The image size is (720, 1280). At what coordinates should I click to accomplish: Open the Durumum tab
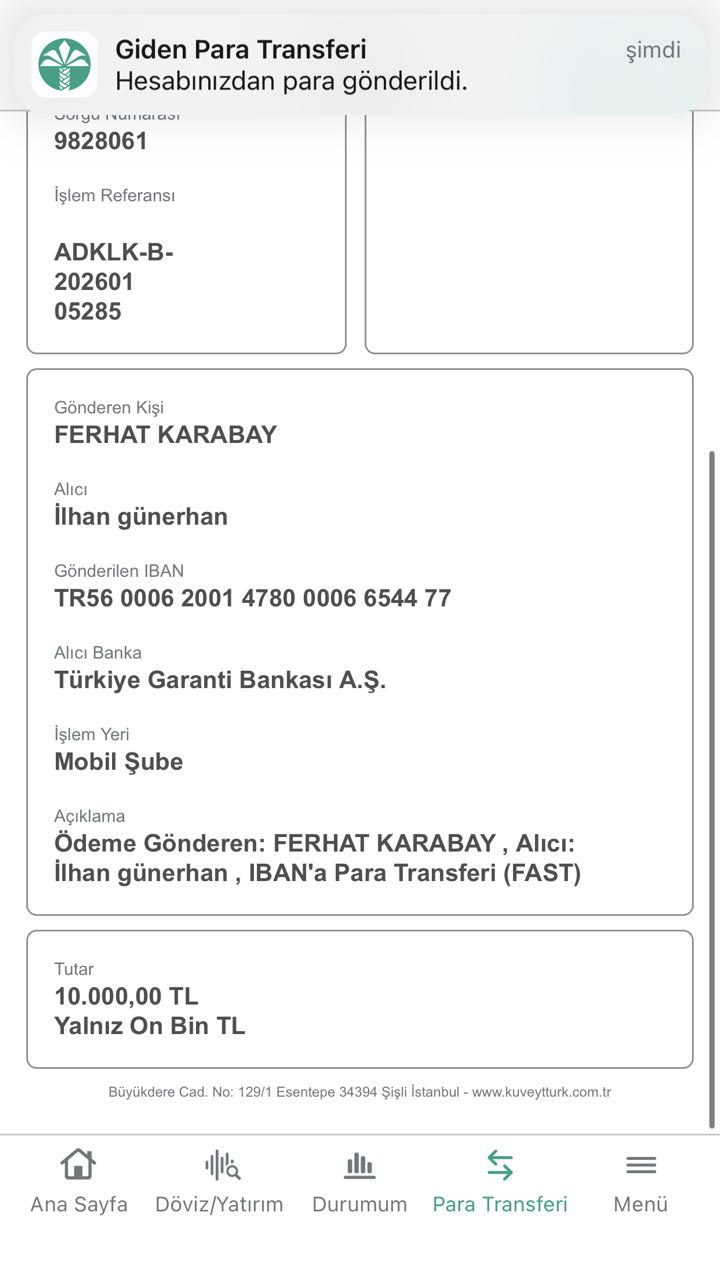pyautogui.click(x=360, y=1182)
